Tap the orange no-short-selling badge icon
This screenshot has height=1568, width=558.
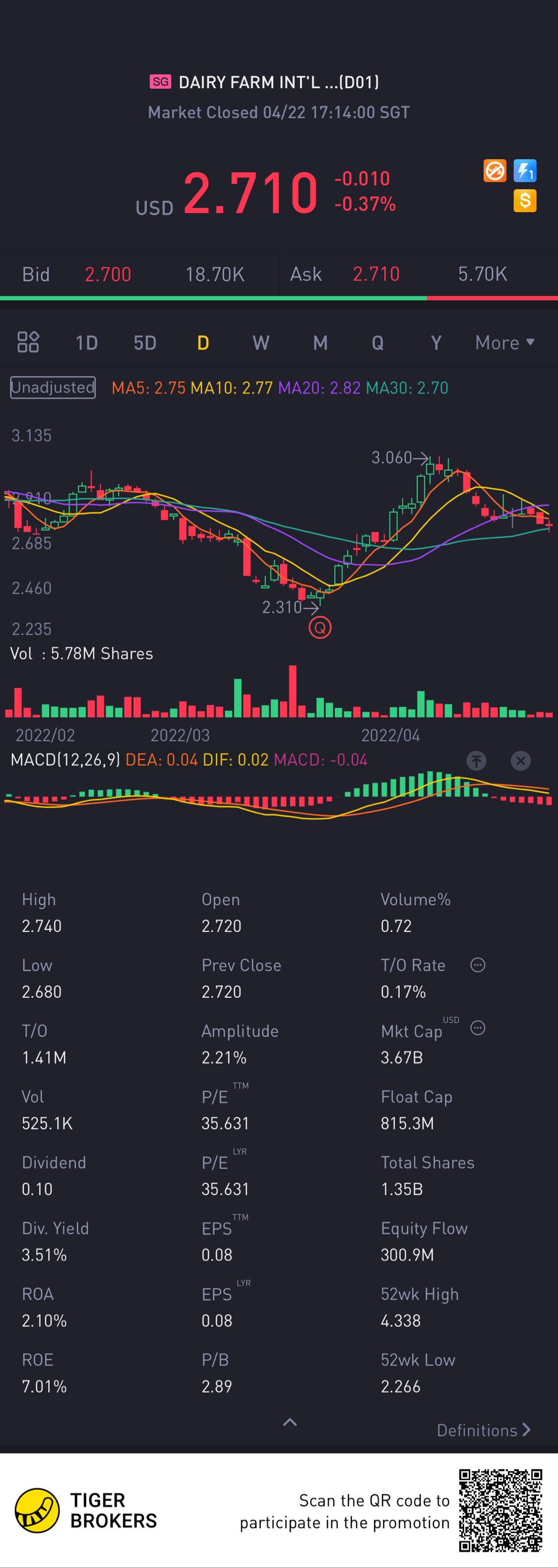(495, 171)
